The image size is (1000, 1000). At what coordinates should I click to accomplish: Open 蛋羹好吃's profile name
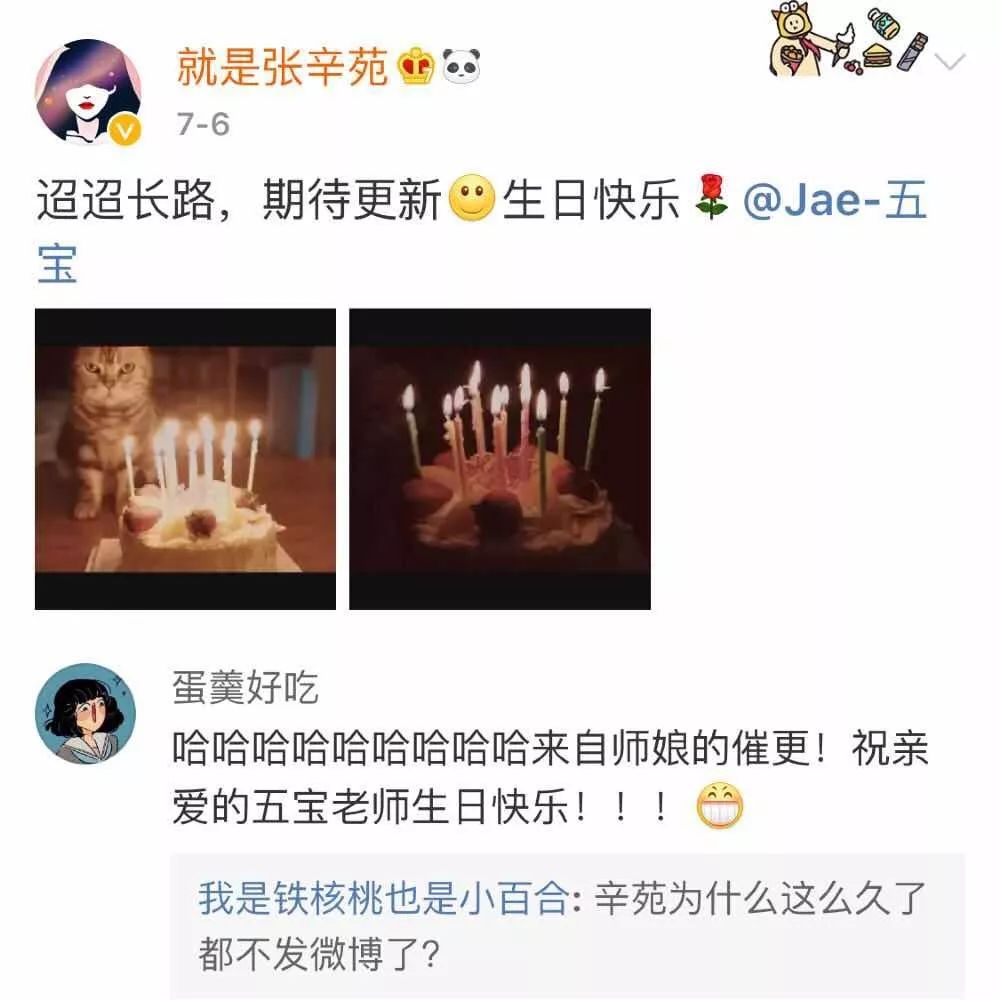(245, 689)
